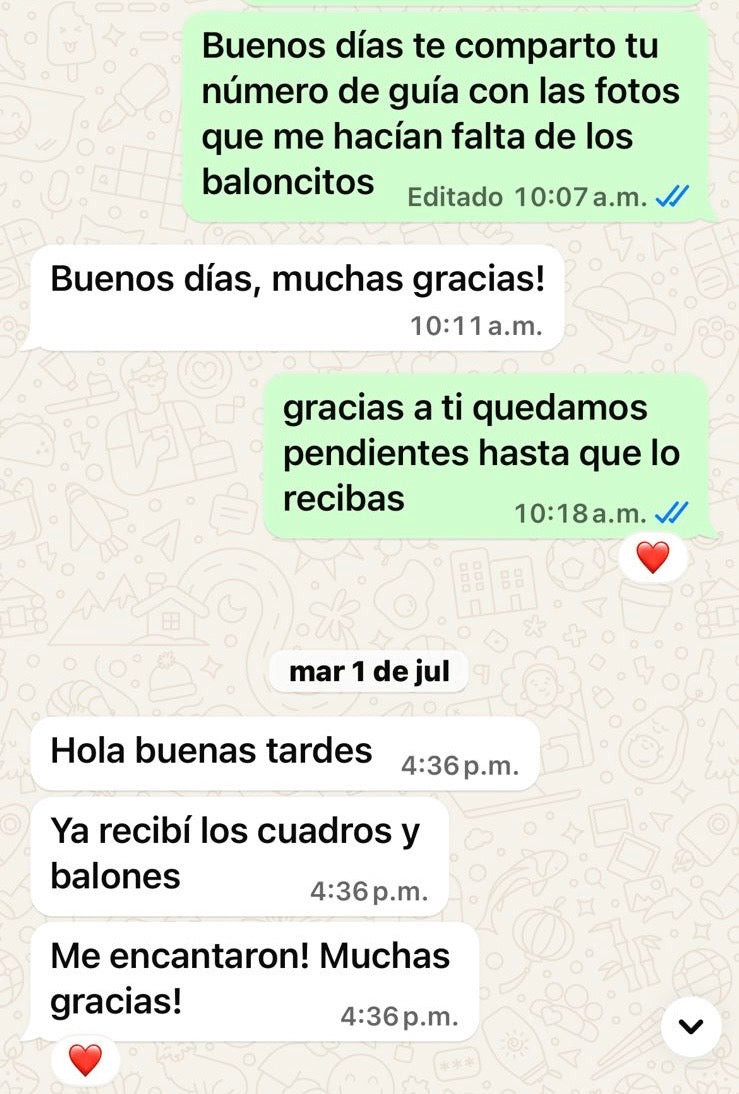Open heart reaction on 'gracias a ti quedamos pendientes' message

(652, 558)
